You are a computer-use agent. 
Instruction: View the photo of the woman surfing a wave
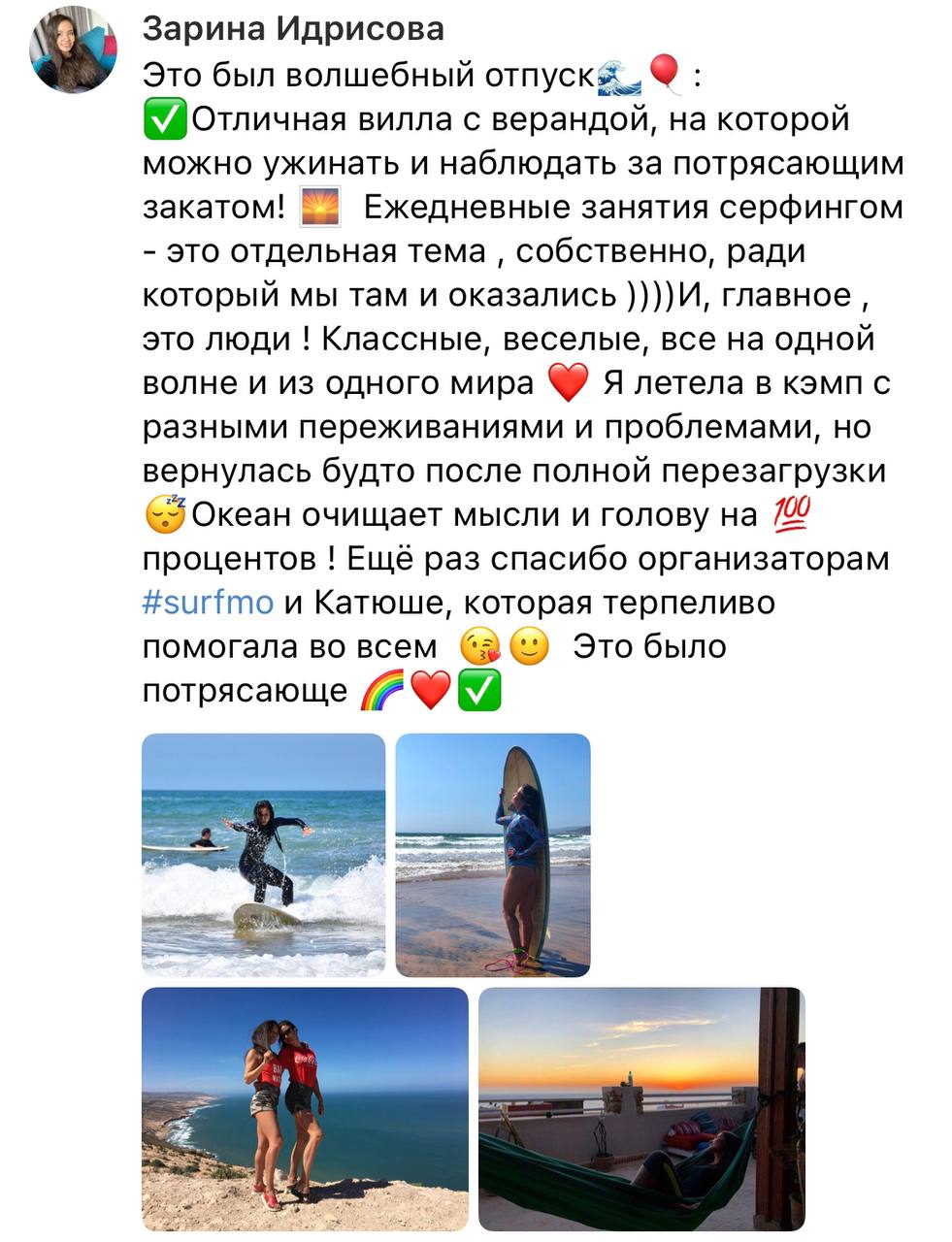pos(263,854)
